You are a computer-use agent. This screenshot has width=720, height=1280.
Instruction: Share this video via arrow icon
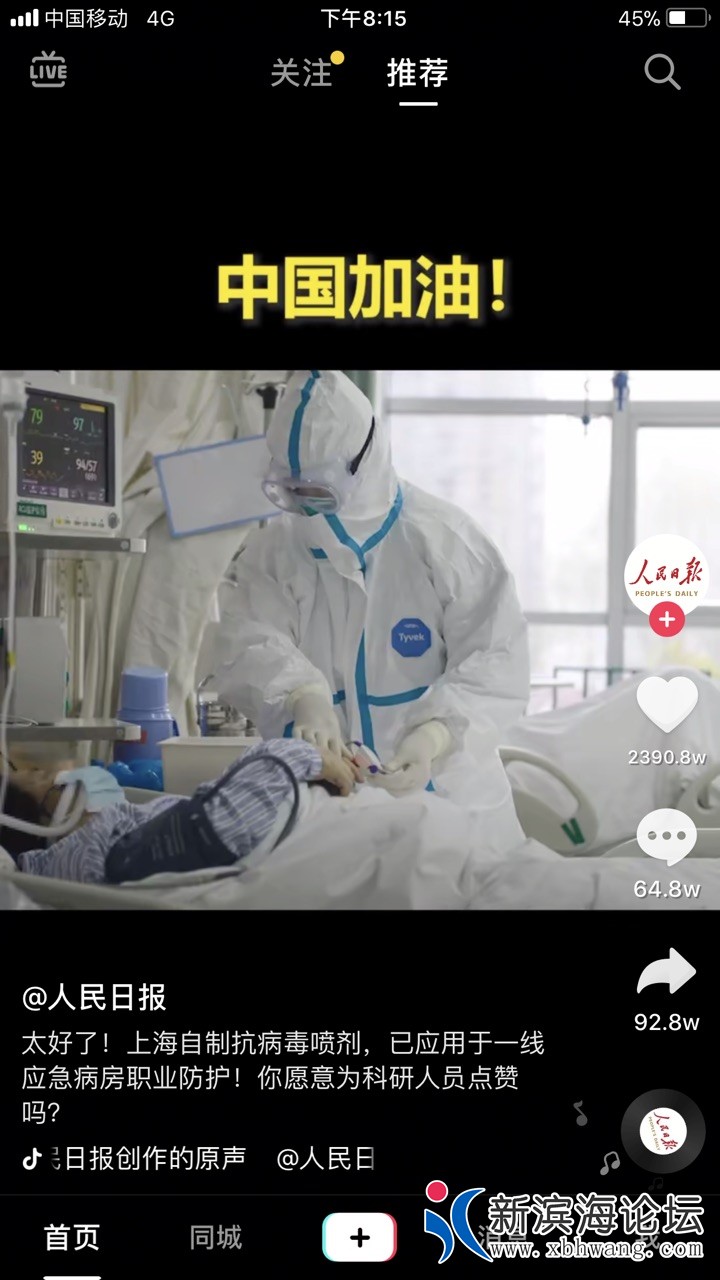[x=666, y=972]
